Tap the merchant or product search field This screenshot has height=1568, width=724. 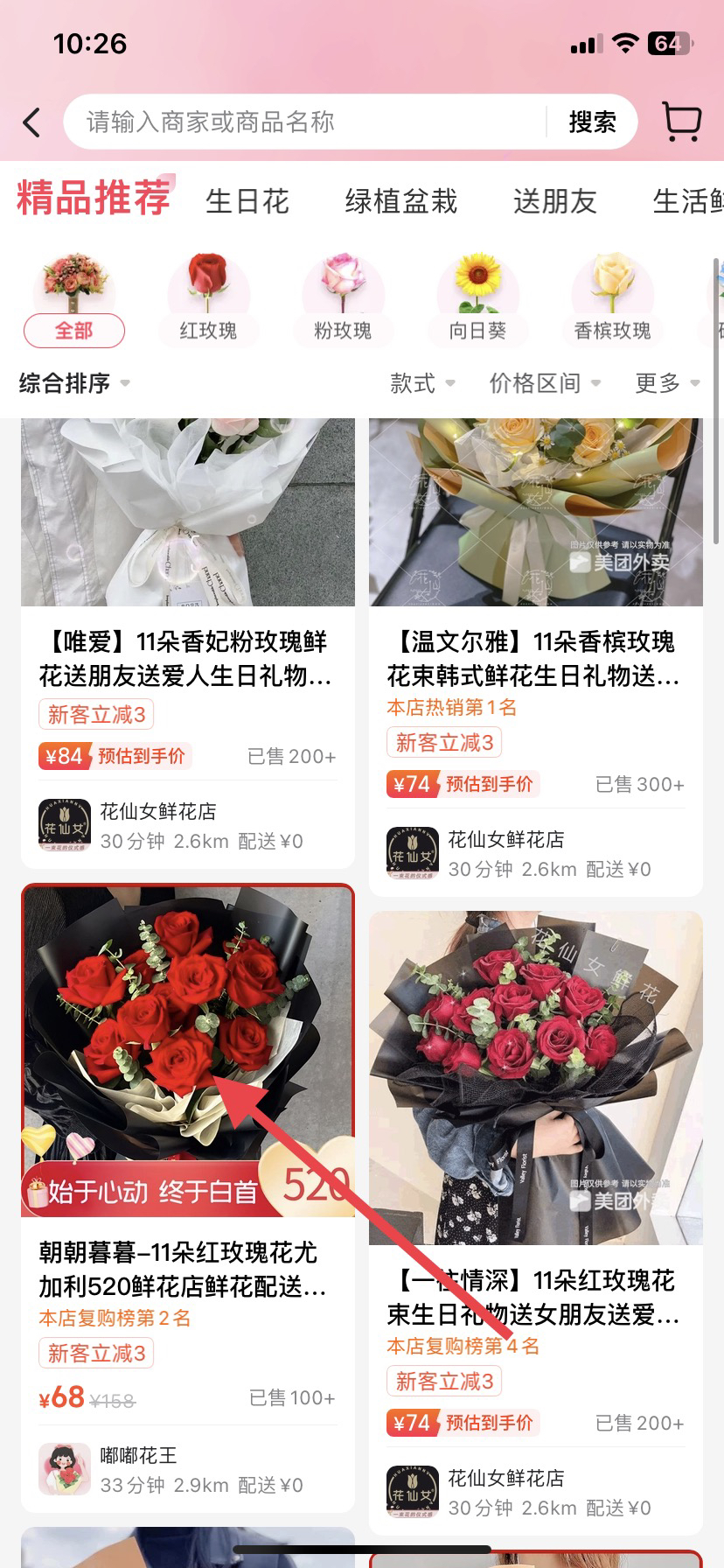[x=302, y=122]
